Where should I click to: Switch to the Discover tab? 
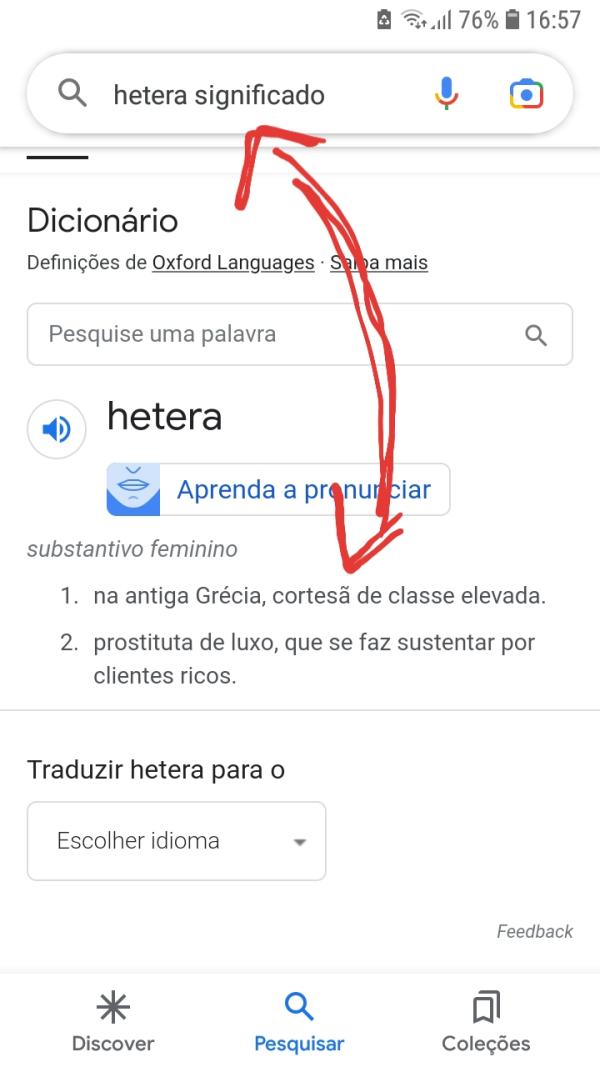click(113, 1022)
